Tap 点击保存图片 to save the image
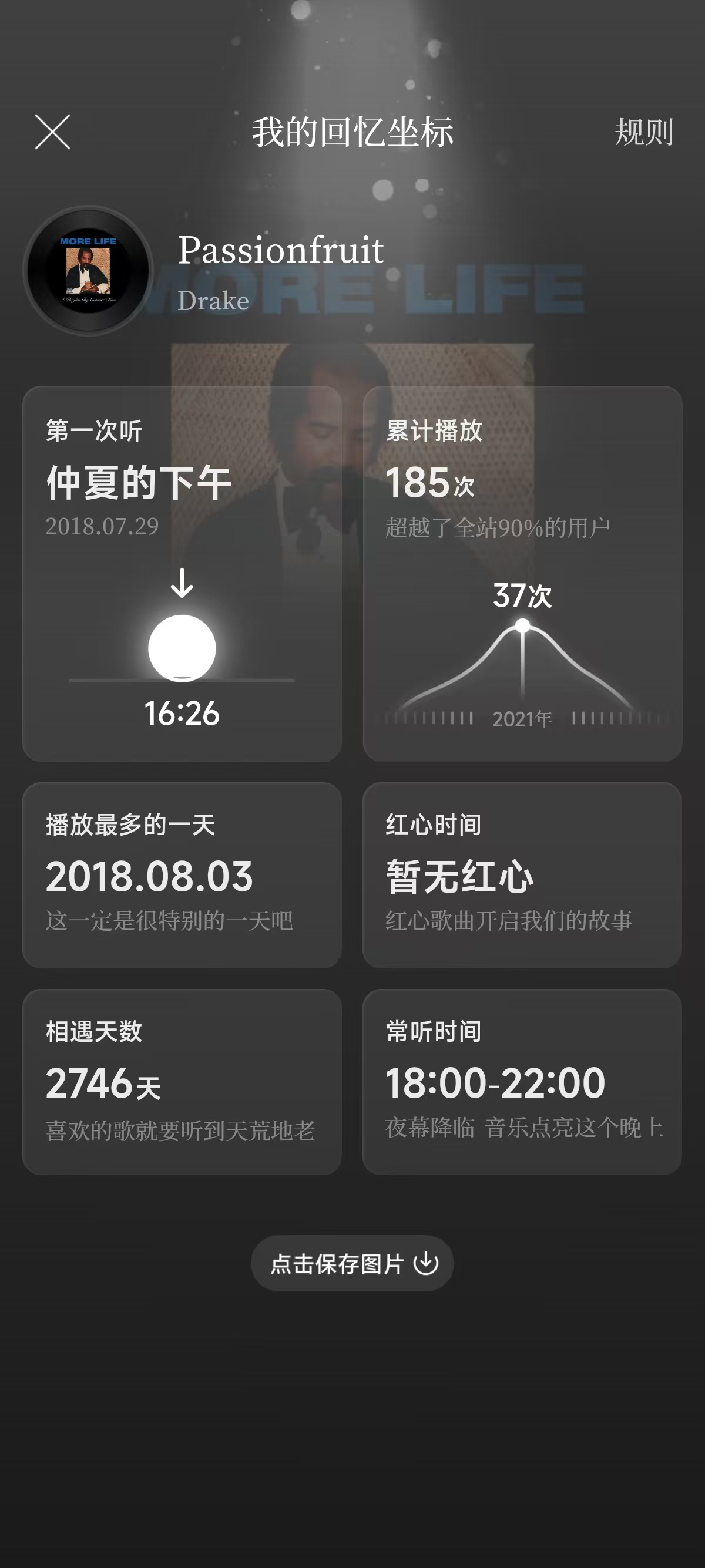Viewport: 705px width, 1568px height. (x=352, y=1263)
